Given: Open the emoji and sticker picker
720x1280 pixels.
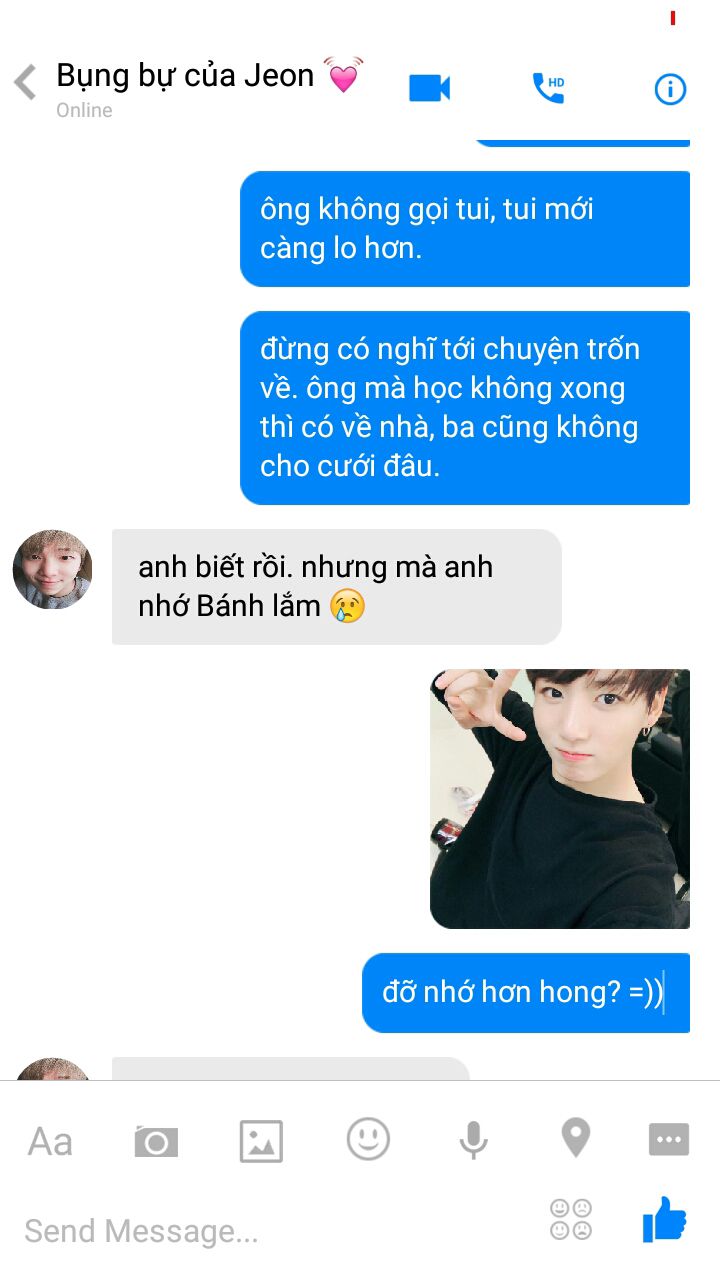Looking at the screenshot, I should [368, 1139].
